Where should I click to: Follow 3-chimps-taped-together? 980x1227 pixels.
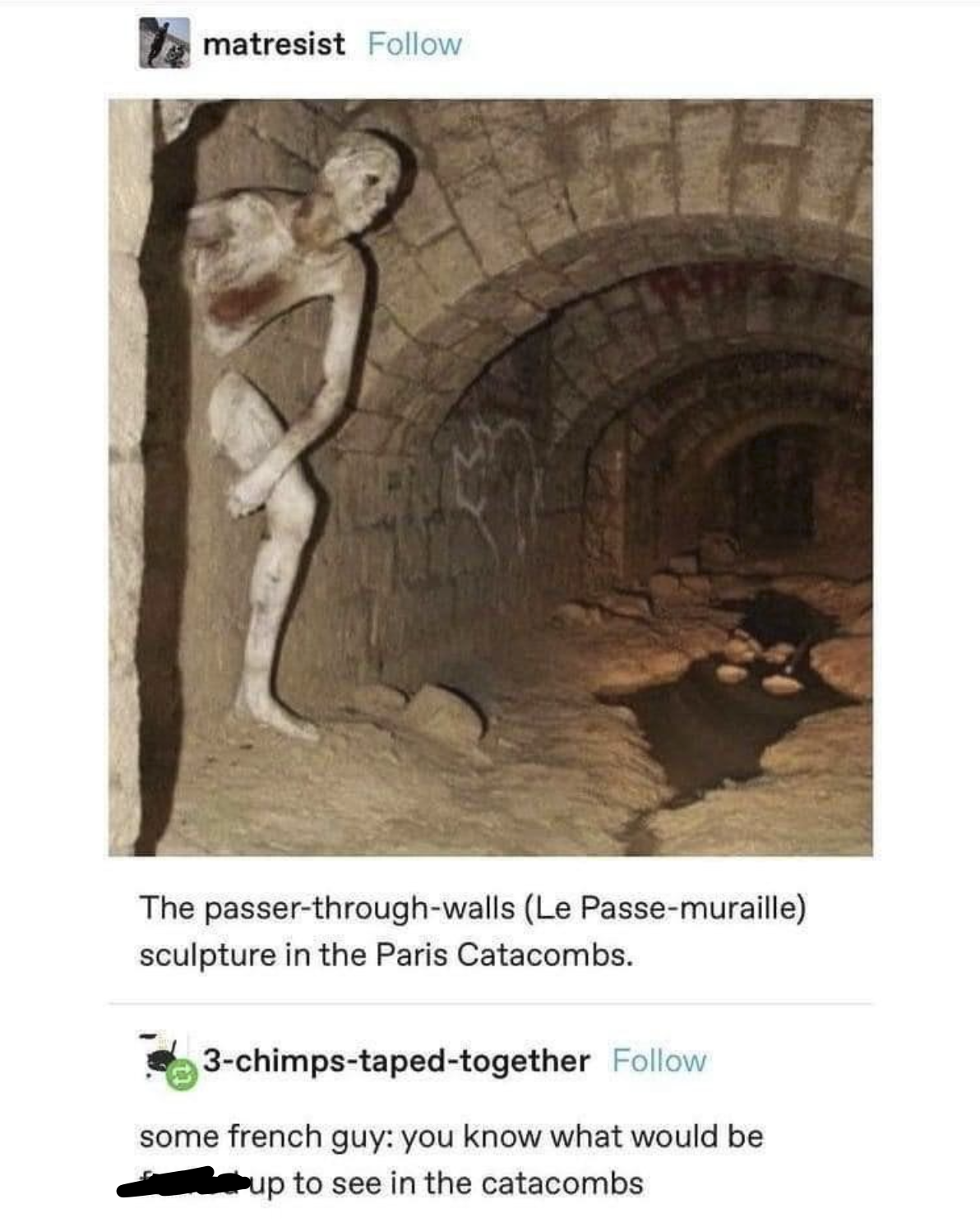pyautogui.click(x=659, y=1061)
